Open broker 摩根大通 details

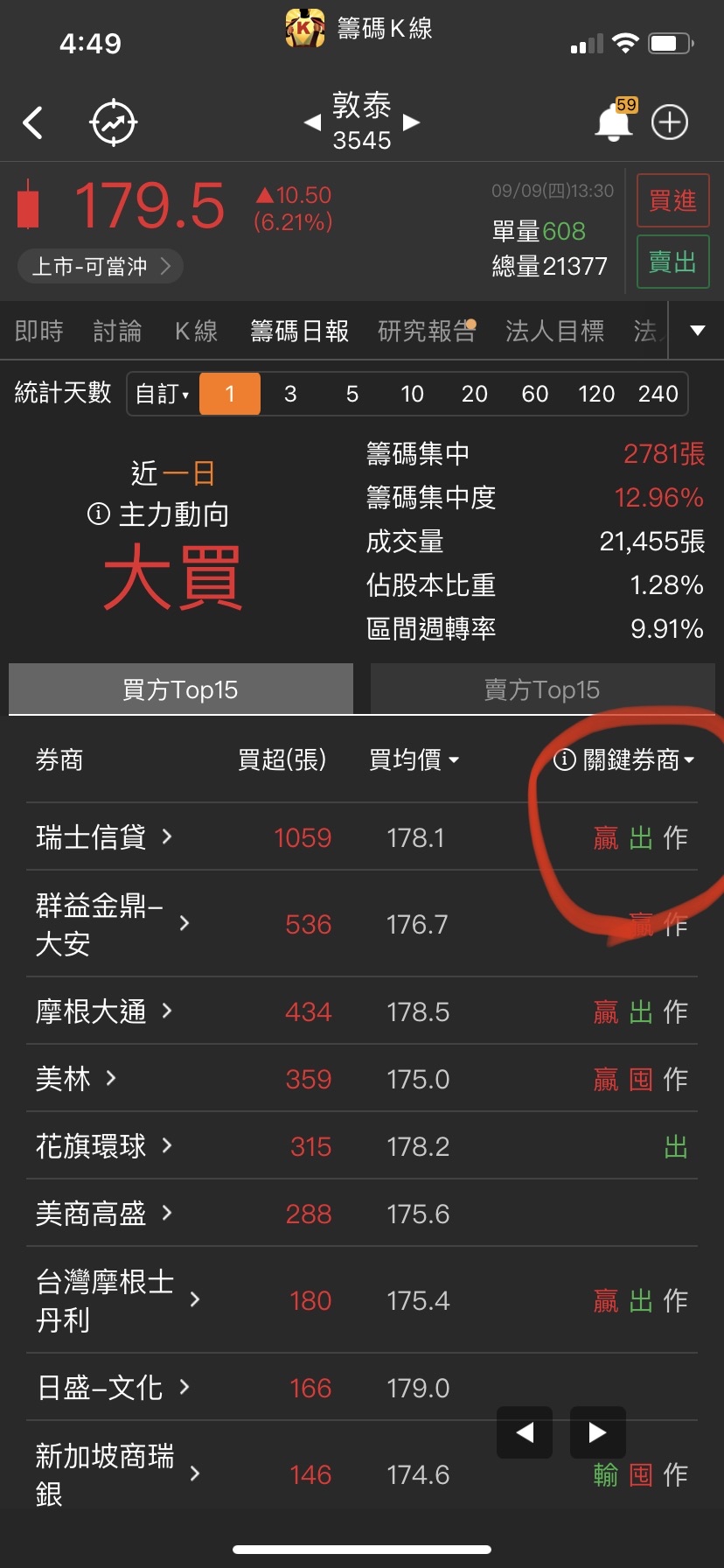[104, 1011]
